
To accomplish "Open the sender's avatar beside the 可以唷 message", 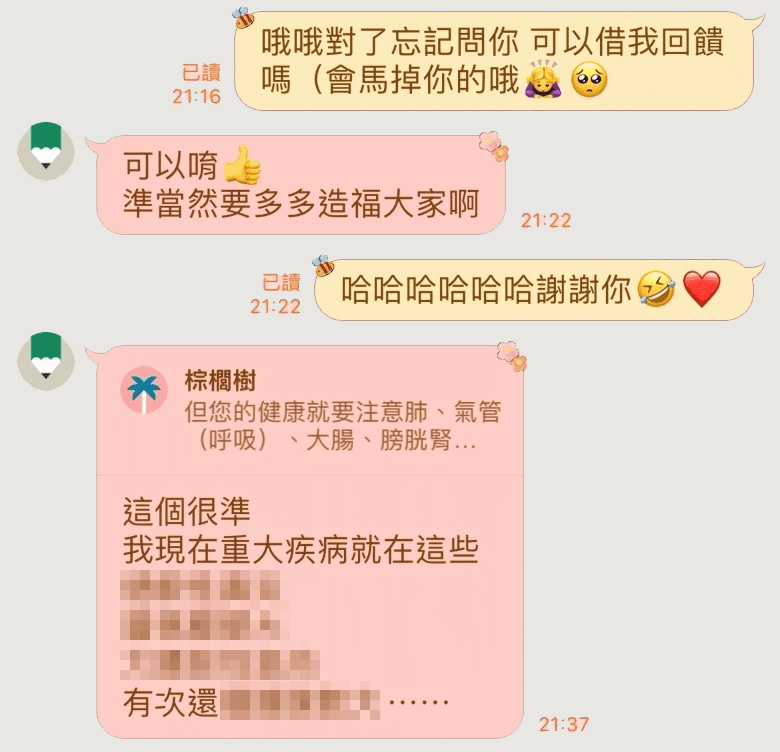I will pos(44,152).
